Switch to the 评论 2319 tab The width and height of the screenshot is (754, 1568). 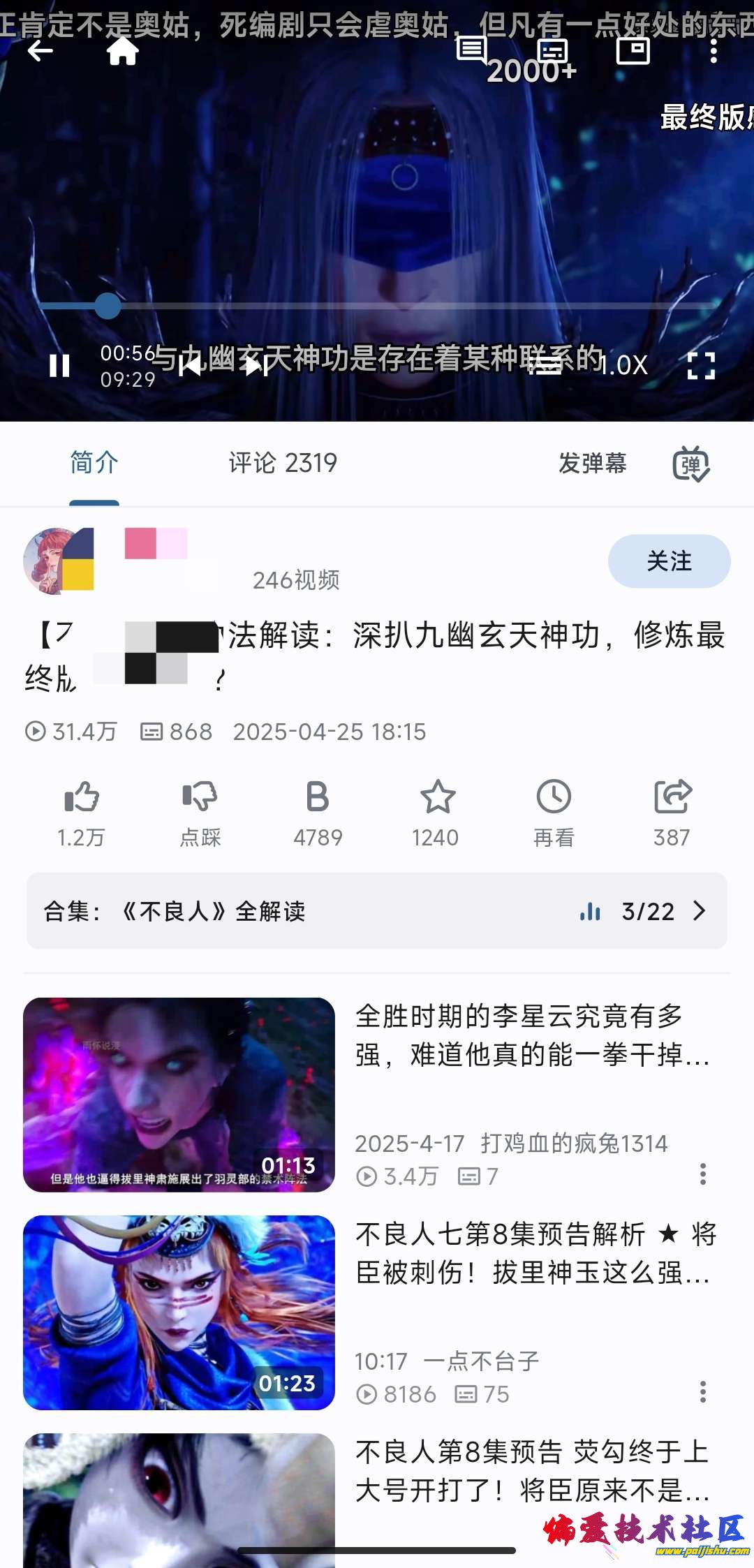click(x=282, y=463)
